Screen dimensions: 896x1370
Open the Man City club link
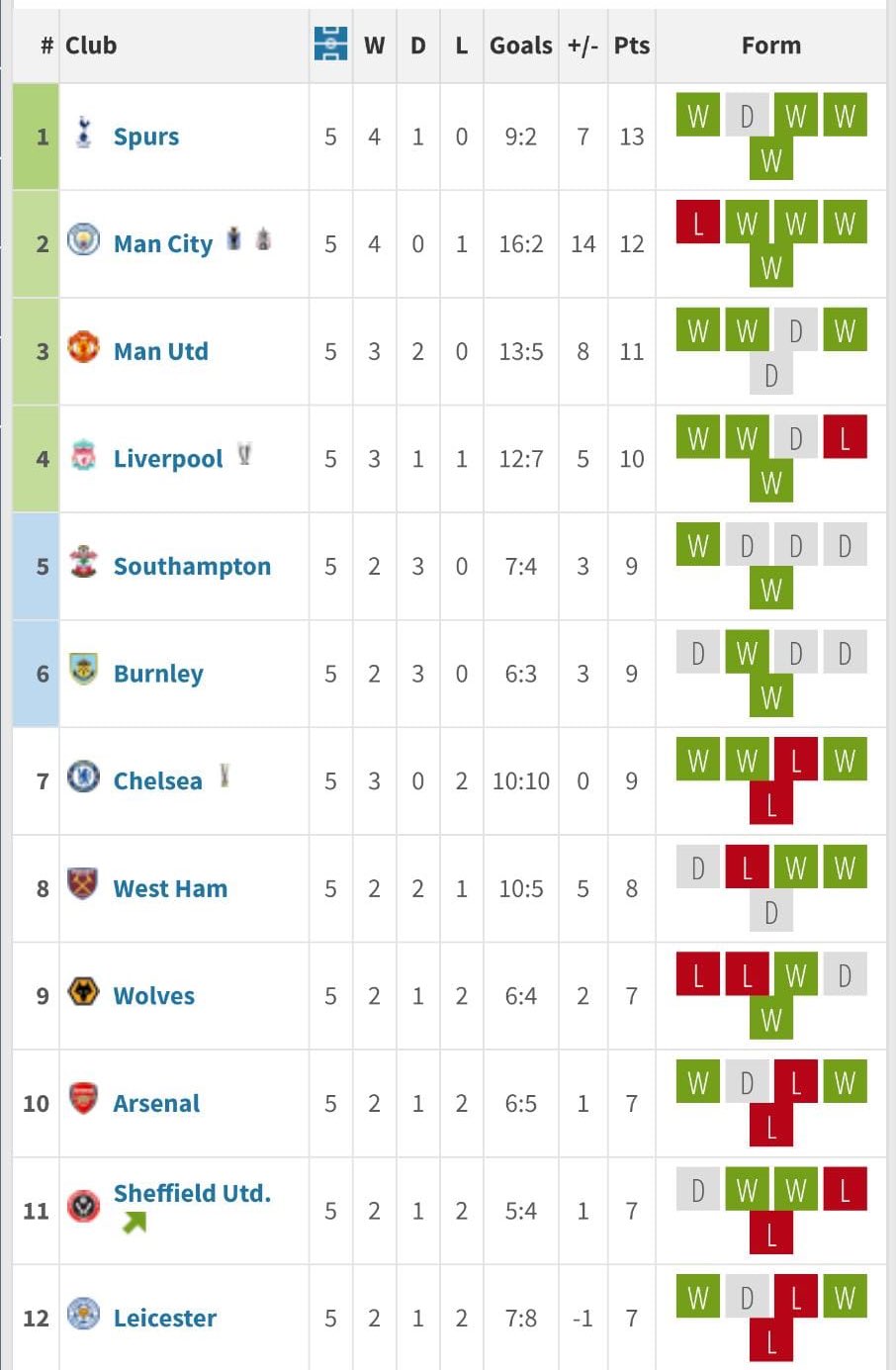click(x=162, y=244)
